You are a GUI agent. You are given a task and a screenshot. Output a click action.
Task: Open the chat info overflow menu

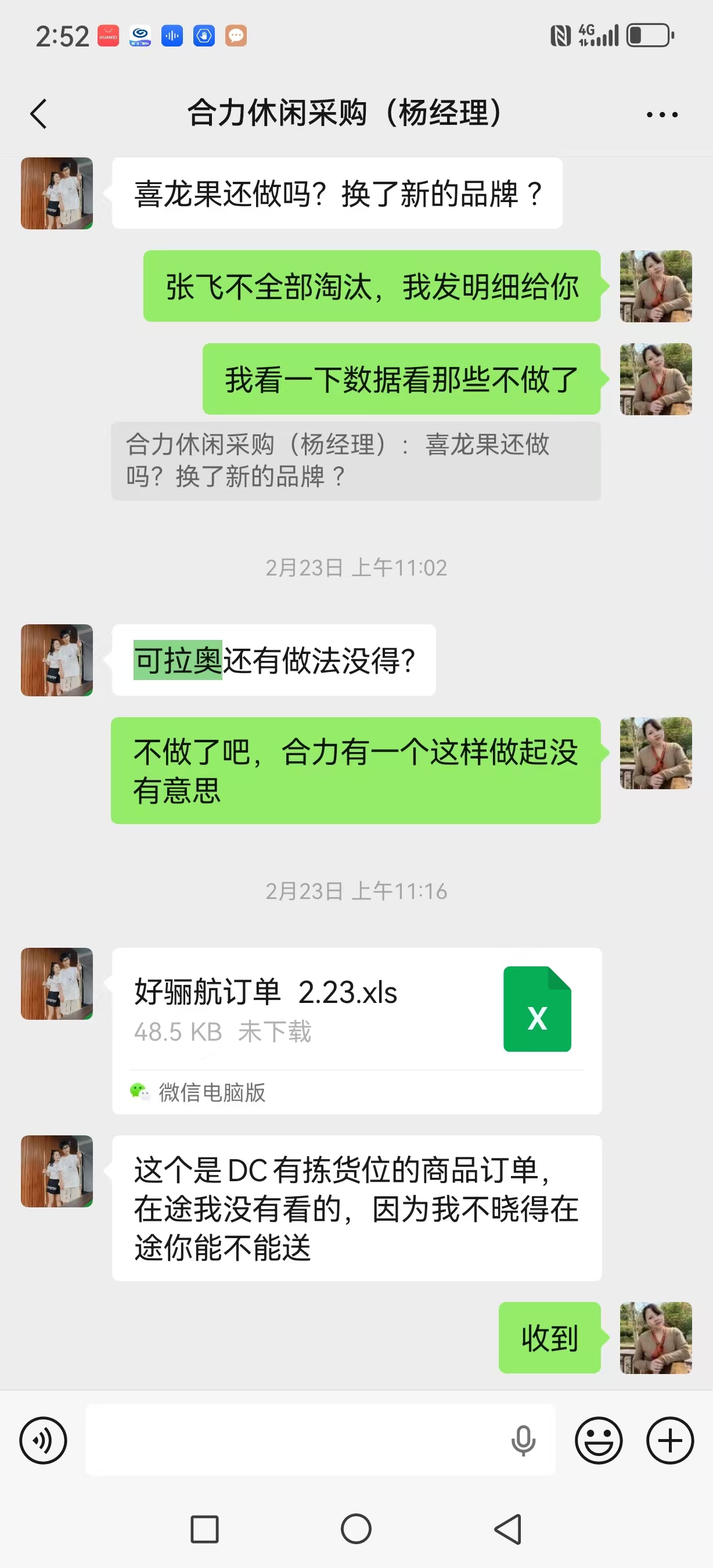tap(662, 114)
